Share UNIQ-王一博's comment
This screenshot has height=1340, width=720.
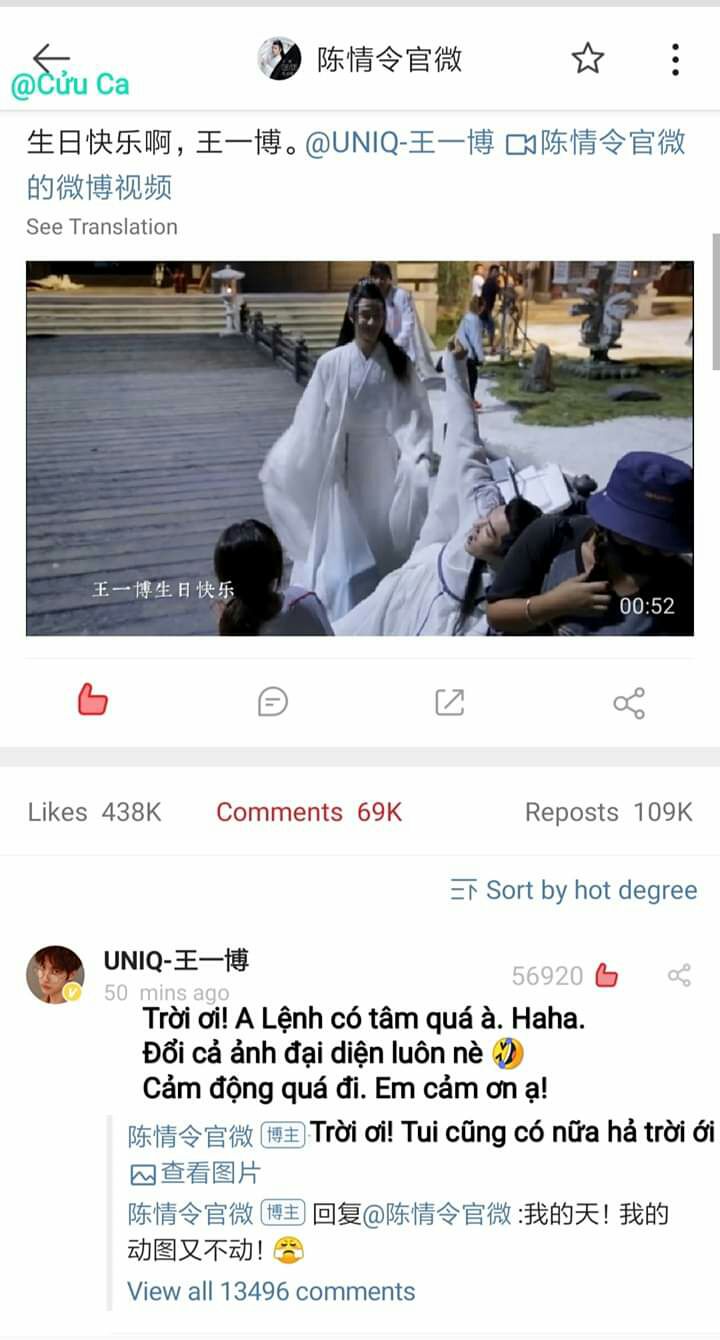(679, 976)
